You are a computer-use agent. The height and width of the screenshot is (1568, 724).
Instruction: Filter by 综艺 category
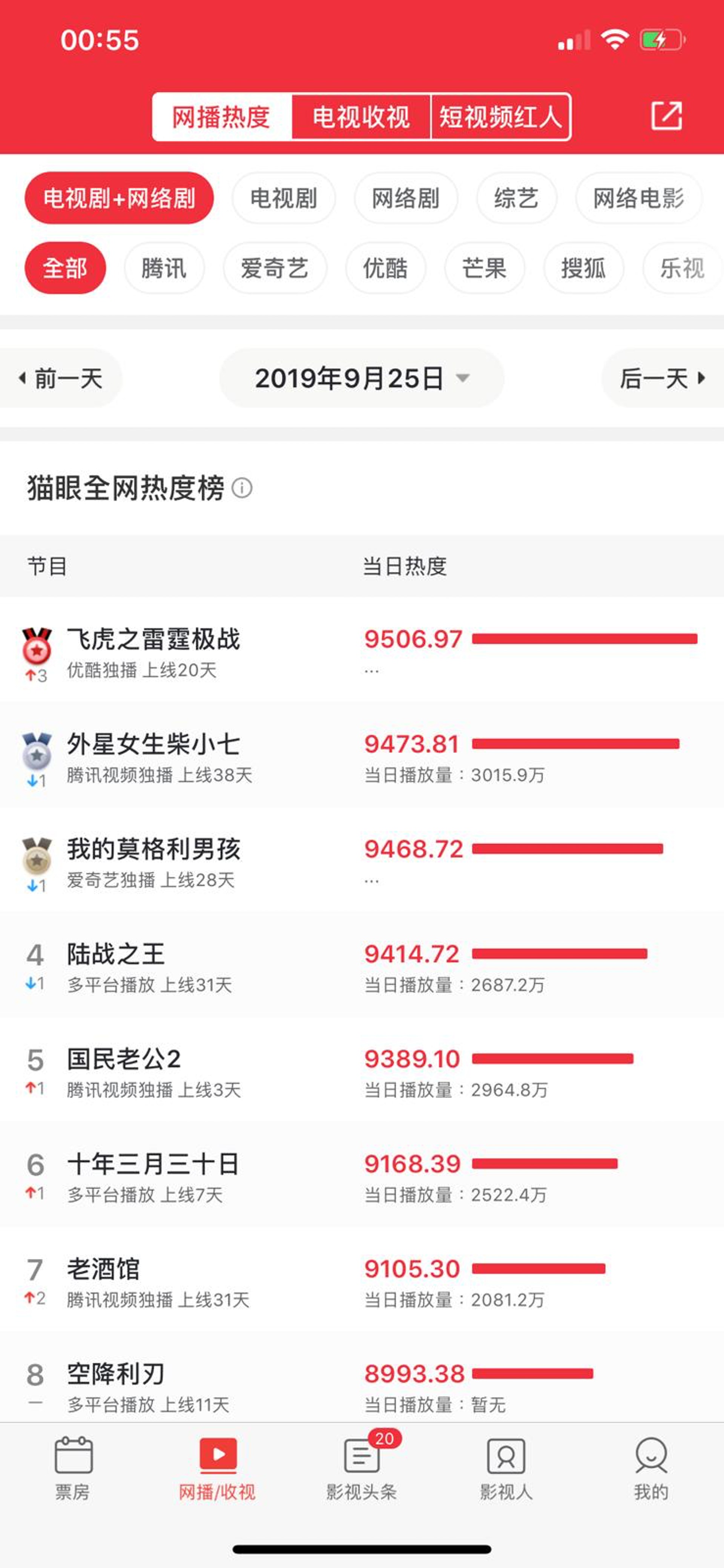pos(516,198)
